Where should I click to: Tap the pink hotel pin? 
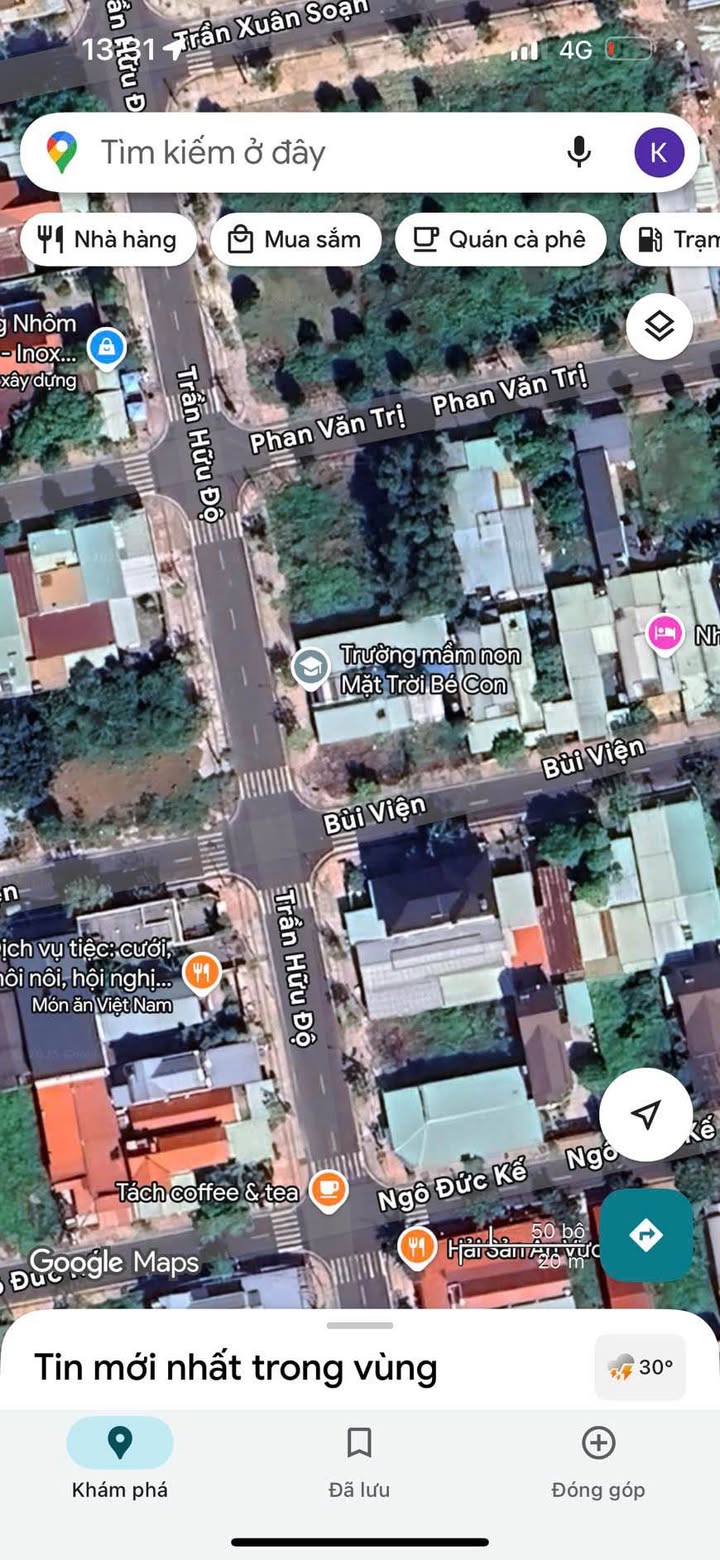[x=664, y=632]
